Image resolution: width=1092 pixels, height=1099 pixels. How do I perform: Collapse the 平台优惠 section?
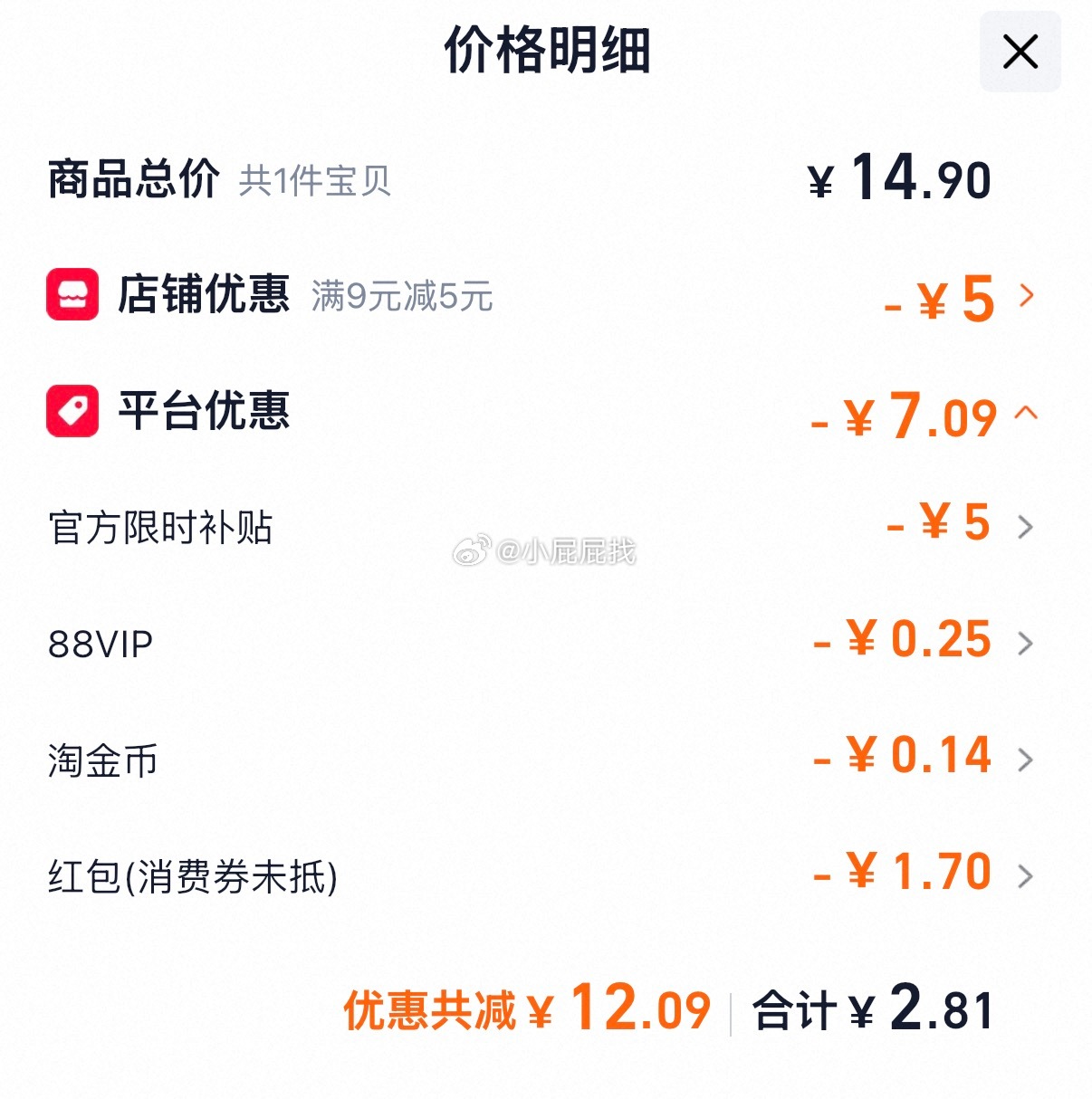click(1026, 413)
